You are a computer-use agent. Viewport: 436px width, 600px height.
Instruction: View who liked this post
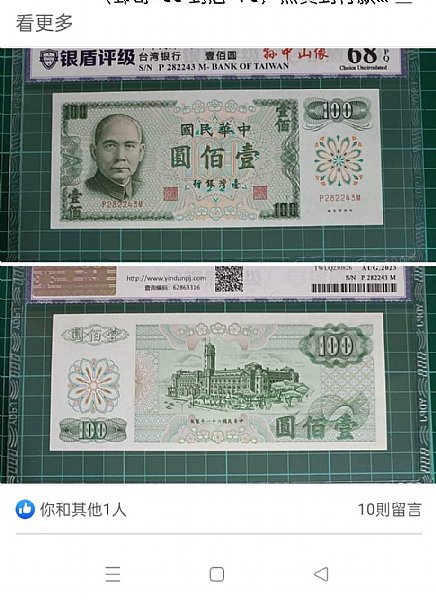click(x=71, y=510)
